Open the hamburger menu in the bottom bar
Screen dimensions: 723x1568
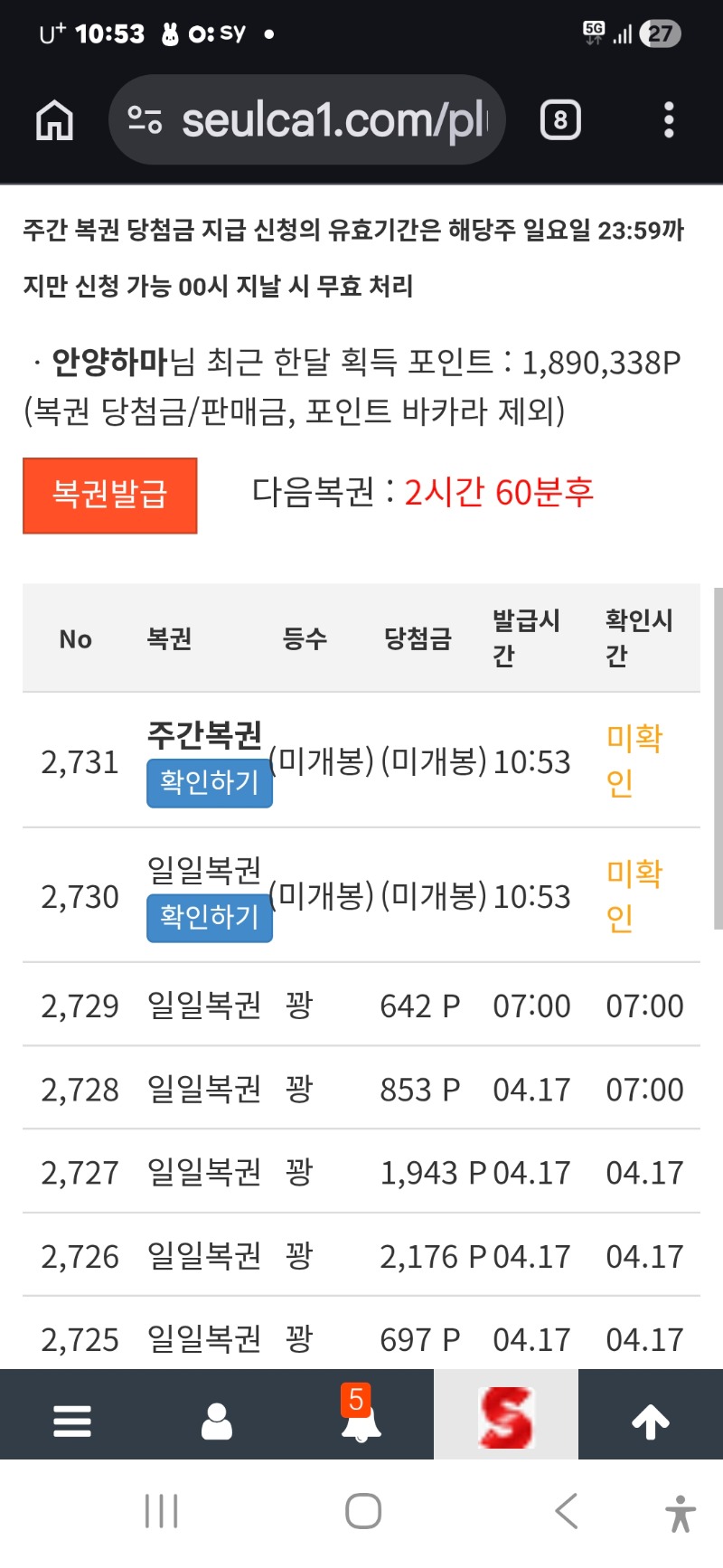(x=72, y=1421)
